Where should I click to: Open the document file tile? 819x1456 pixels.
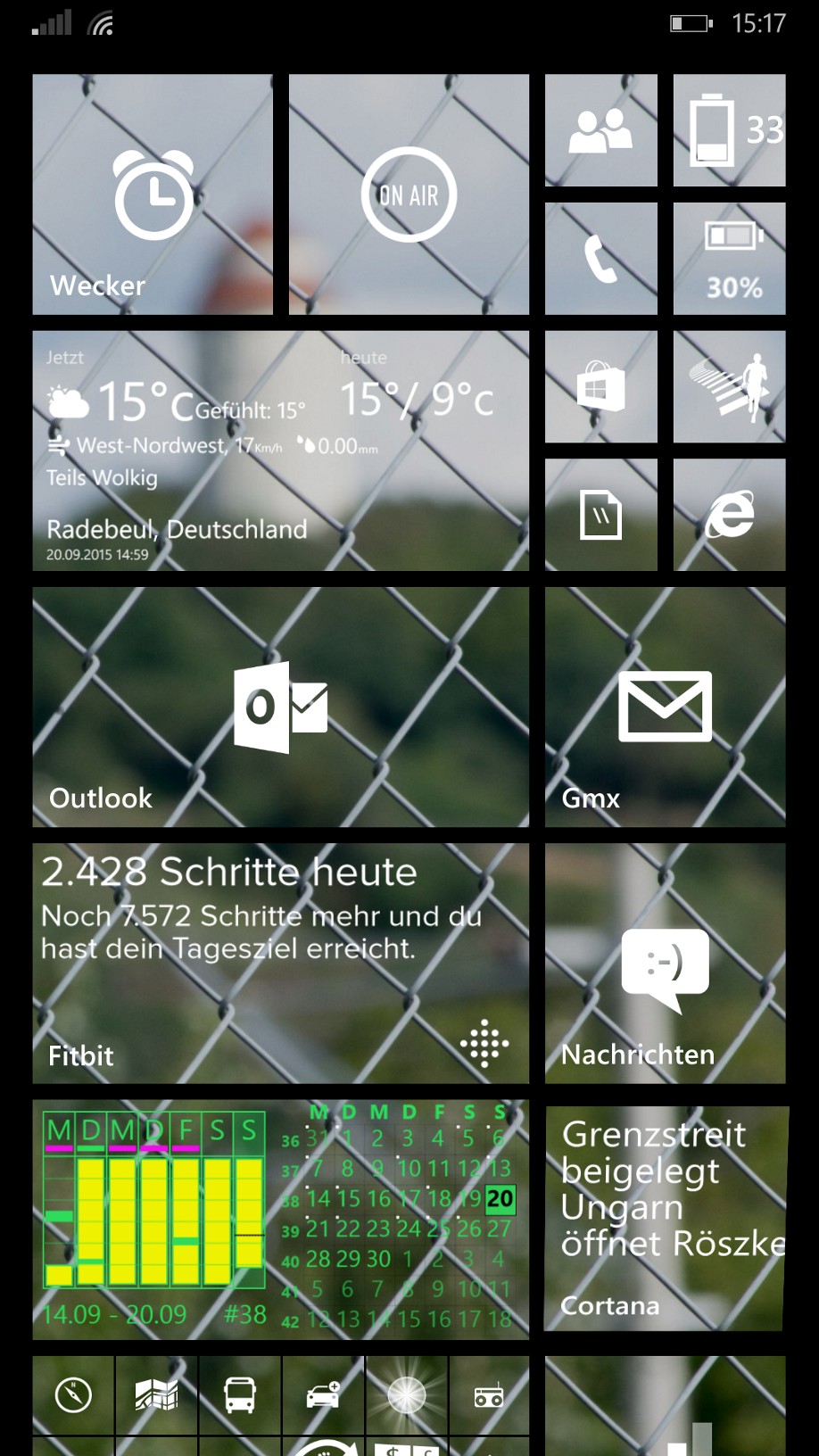600,515
